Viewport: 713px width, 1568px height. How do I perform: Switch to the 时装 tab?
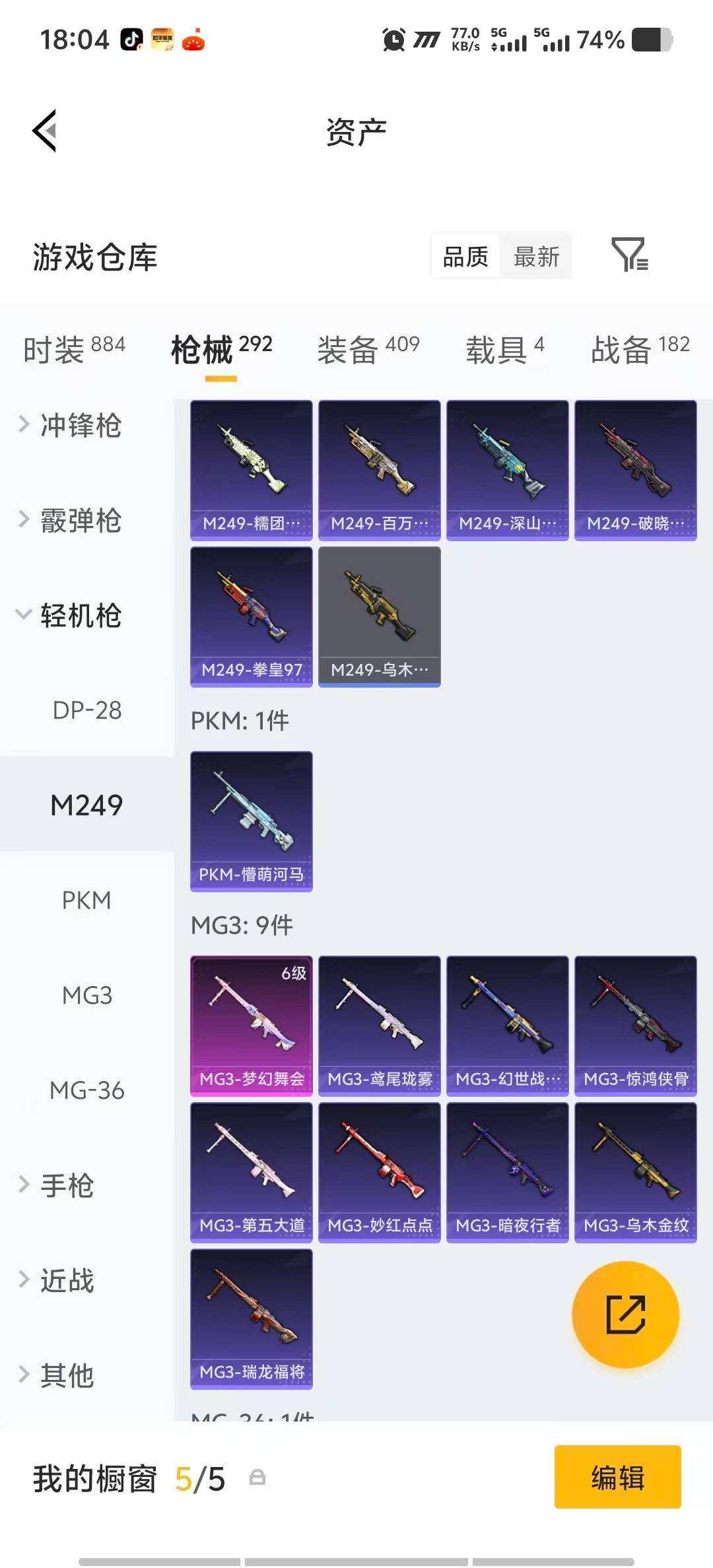(x=74, y=348)
